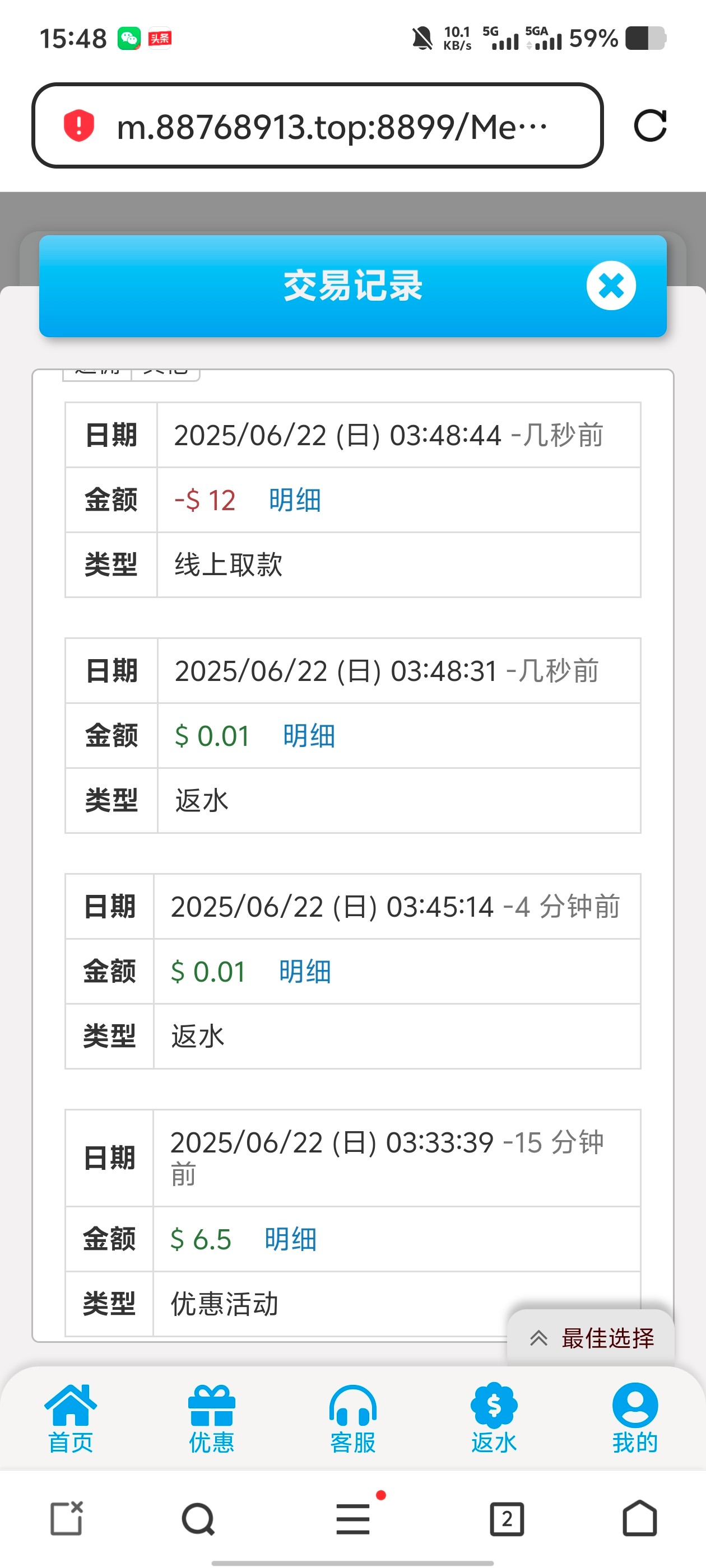706x1568 pixels.
Task: Switch to the 优惠 tab
Action: pos(211,1418)
